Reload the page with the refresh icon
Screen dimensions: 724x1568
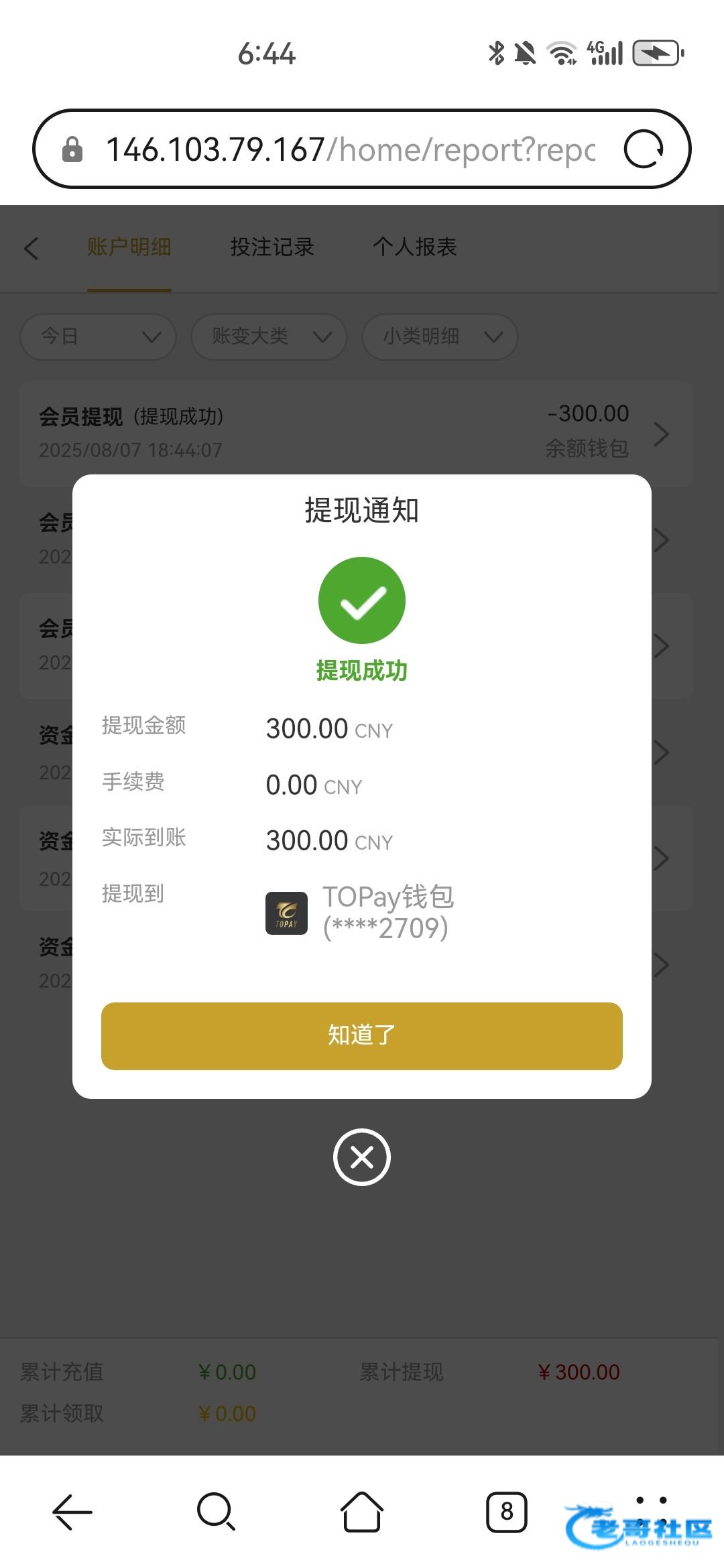click(644, 149)
